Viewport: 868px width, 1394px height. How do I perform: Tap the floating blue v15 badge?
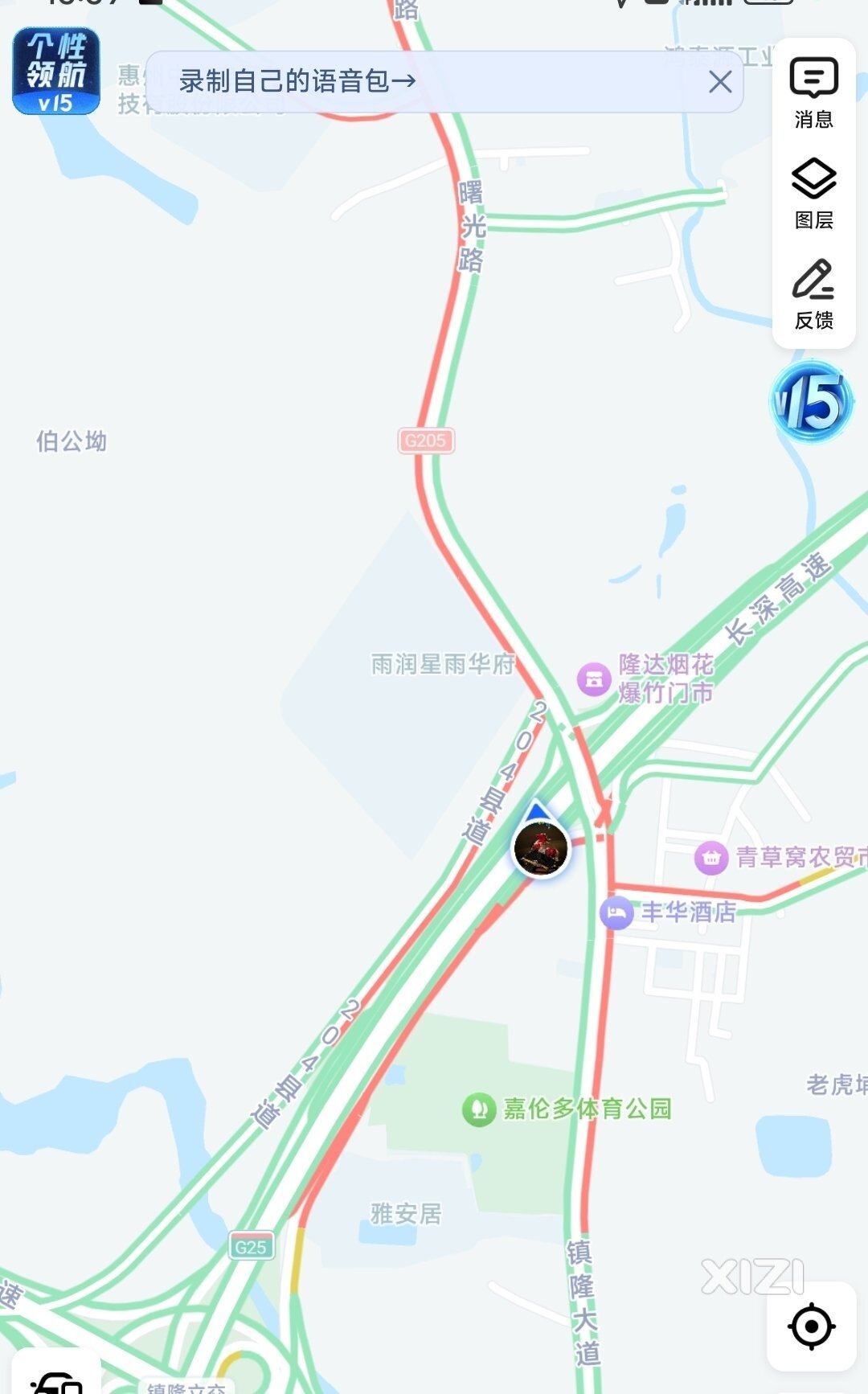click(811, 401)
